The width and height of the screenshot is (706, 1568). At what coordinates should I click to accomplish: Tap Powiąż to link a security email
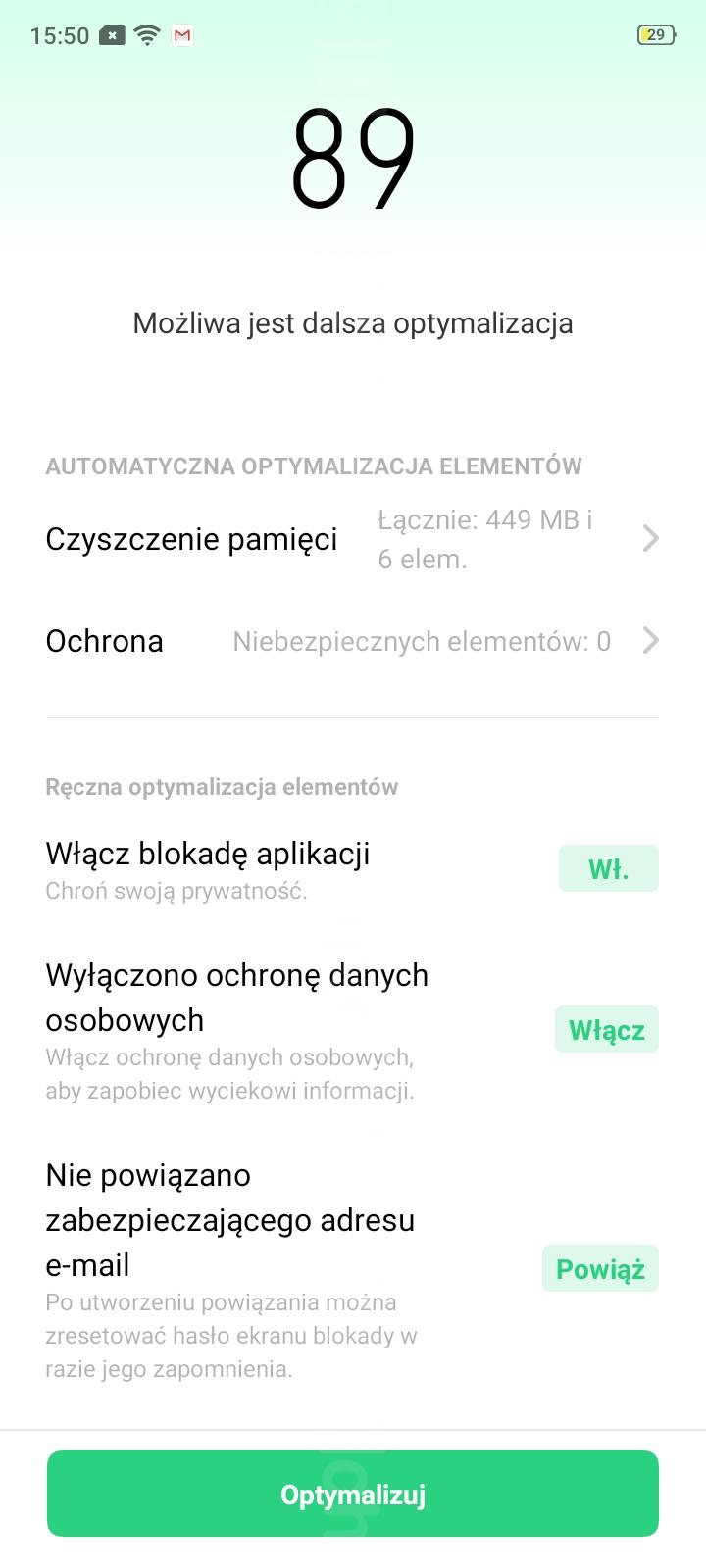[x=600, y=1269]
